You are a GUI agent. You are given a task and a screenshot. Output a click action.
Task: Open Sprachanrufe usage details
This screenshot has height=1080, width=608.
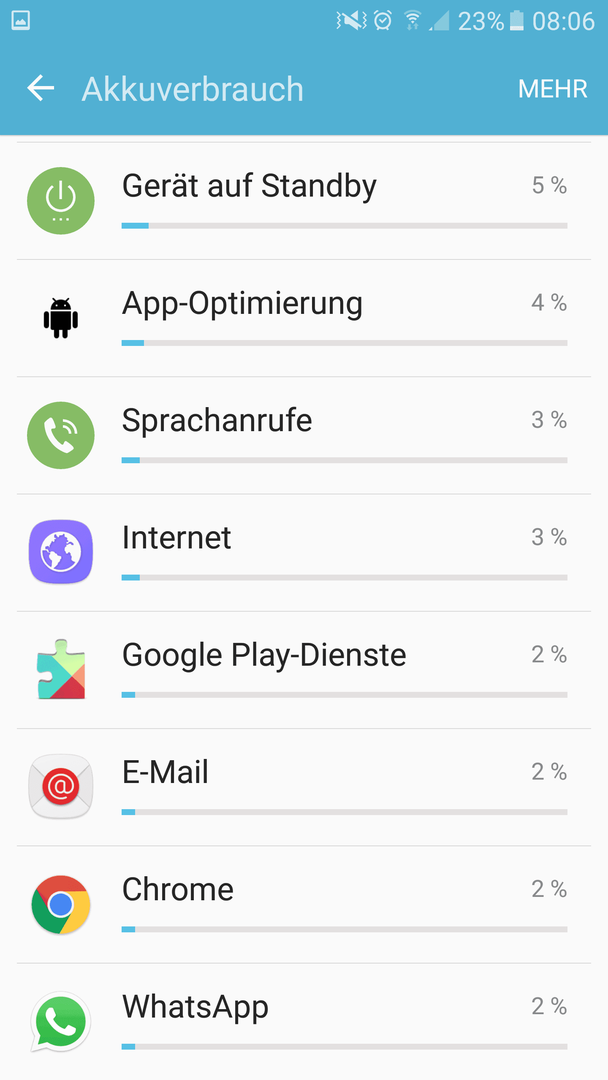[x=304, y=435]
